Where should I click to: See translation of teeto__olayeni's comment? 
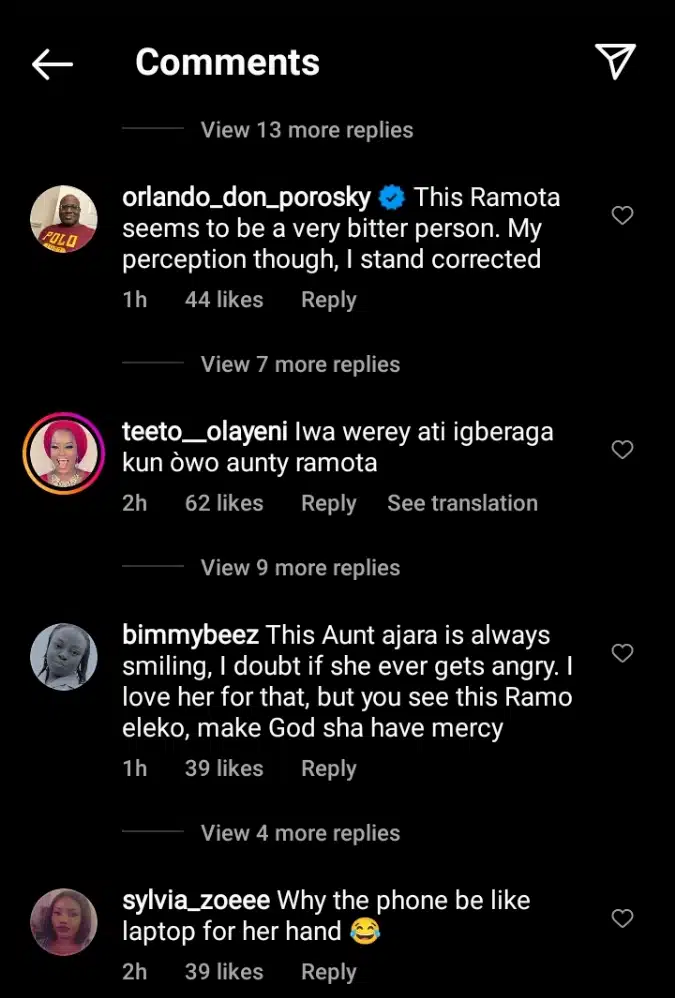tap(462, 503)
